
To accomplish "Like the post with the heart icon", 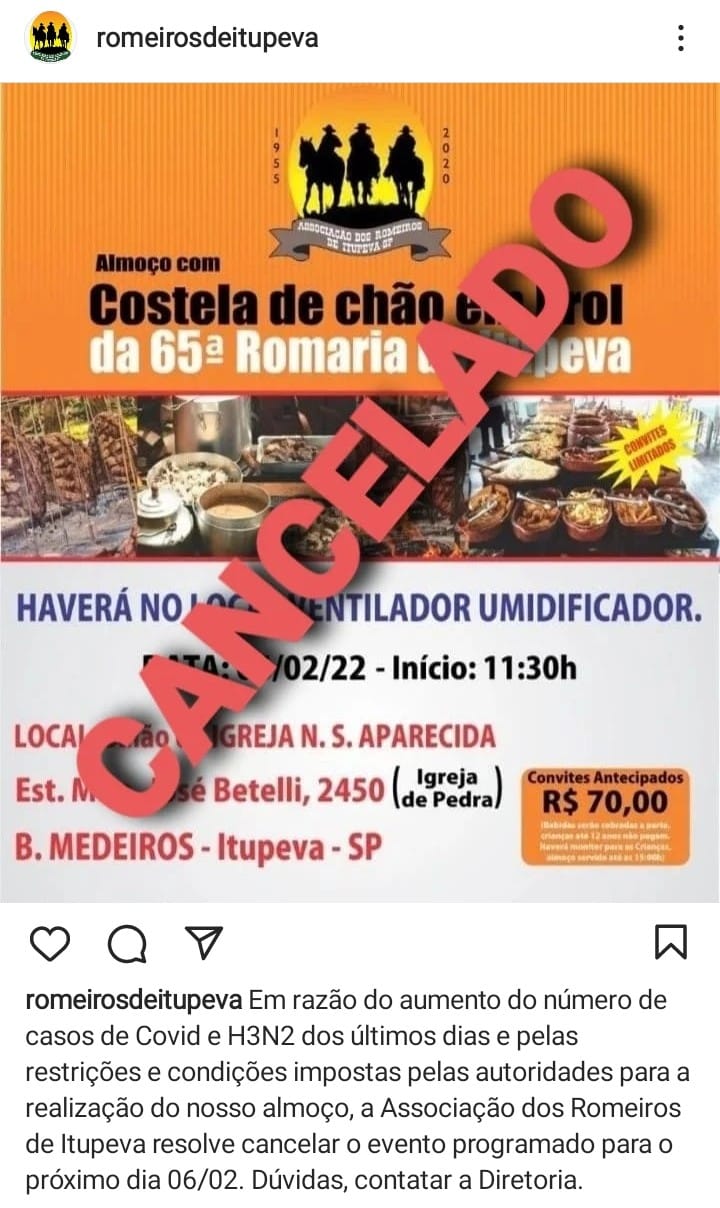I will click(50, 942).
